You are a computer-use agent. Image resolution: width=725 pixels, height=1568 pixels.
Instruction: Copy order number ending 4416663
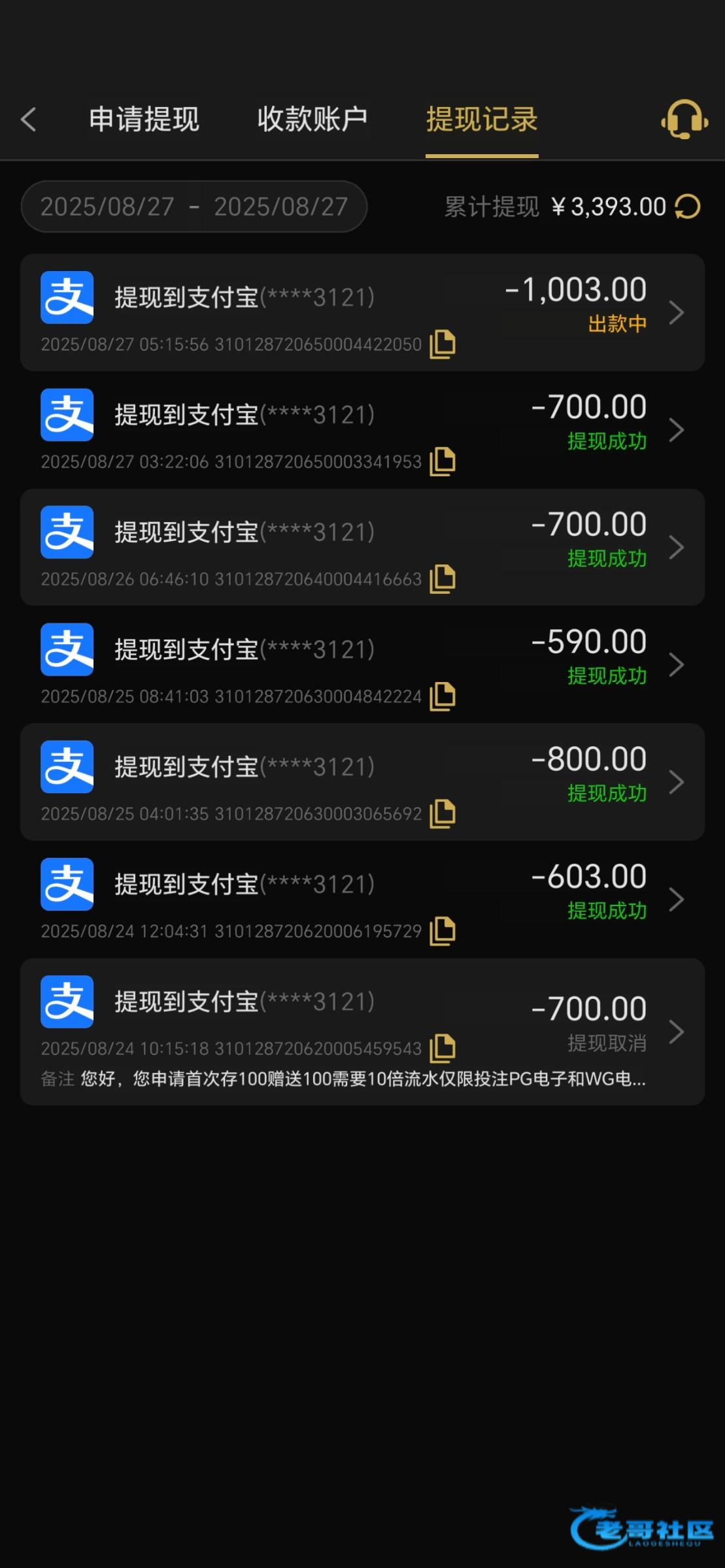[443, 579]
